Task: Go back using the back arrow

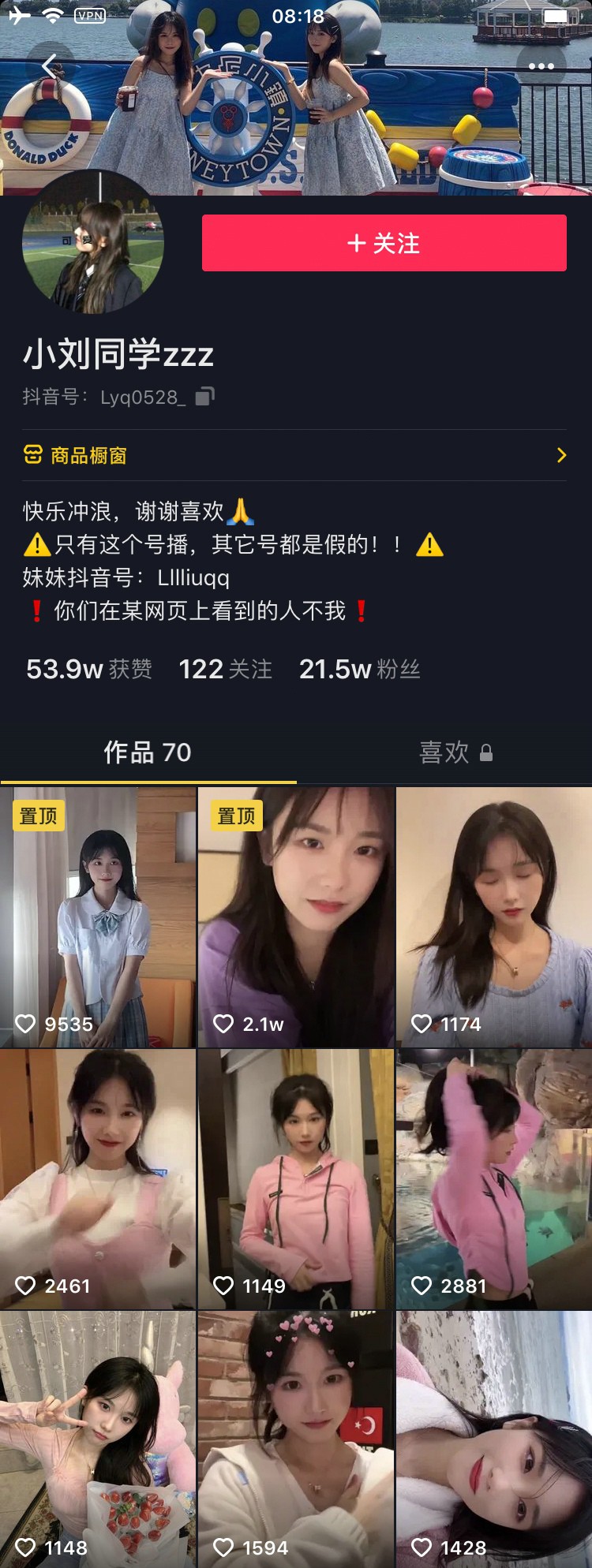Action: tap(49, 66)
